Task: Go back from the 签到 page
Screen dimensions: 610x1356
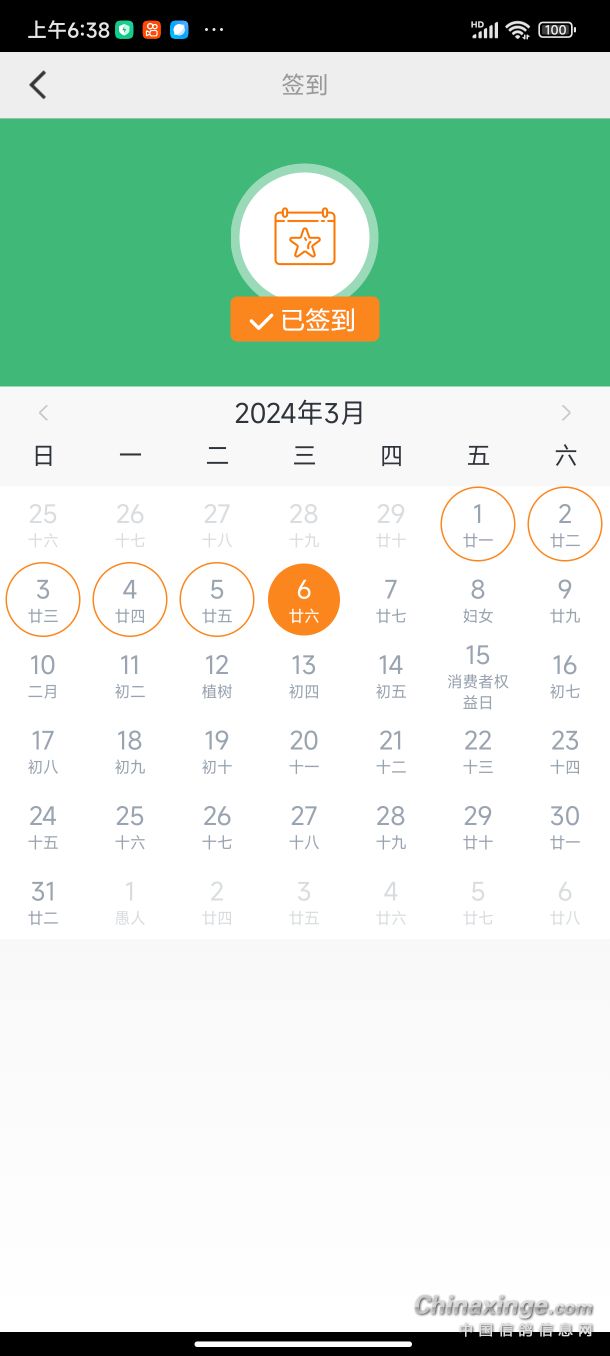Action: click(x=38, y=85)
